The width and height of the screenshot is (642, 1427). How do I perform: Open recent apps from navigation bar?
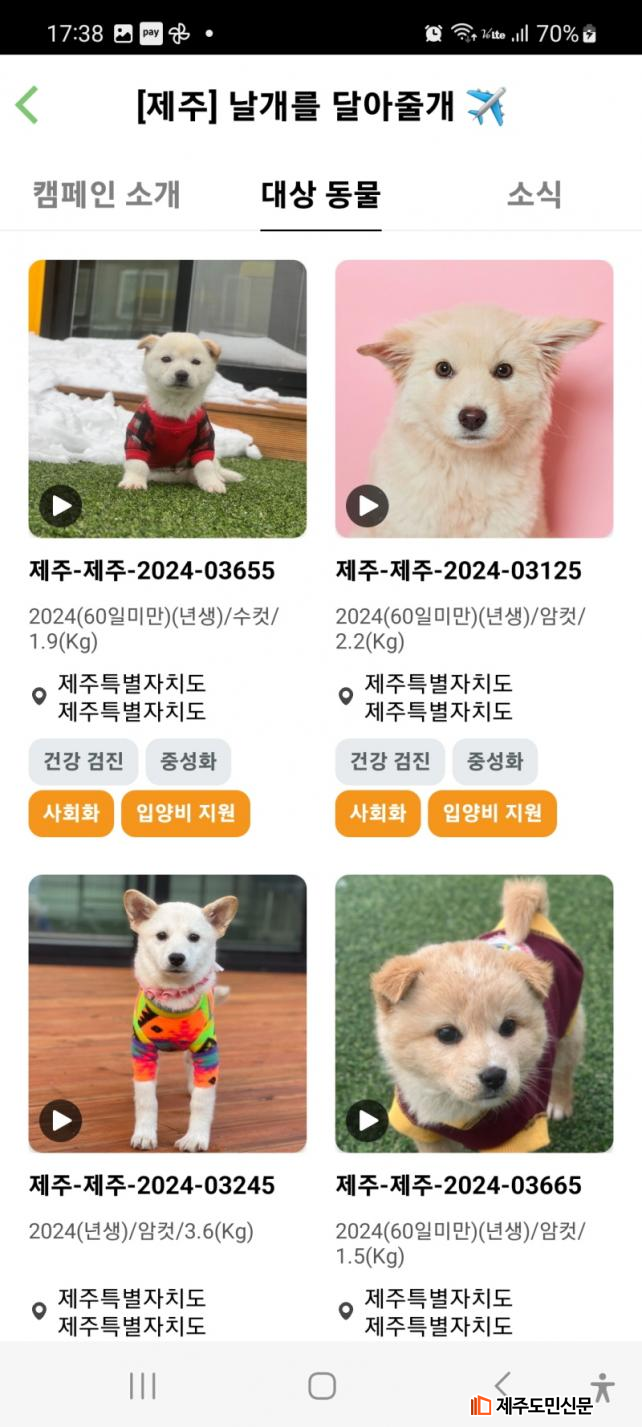point(143,1385)
